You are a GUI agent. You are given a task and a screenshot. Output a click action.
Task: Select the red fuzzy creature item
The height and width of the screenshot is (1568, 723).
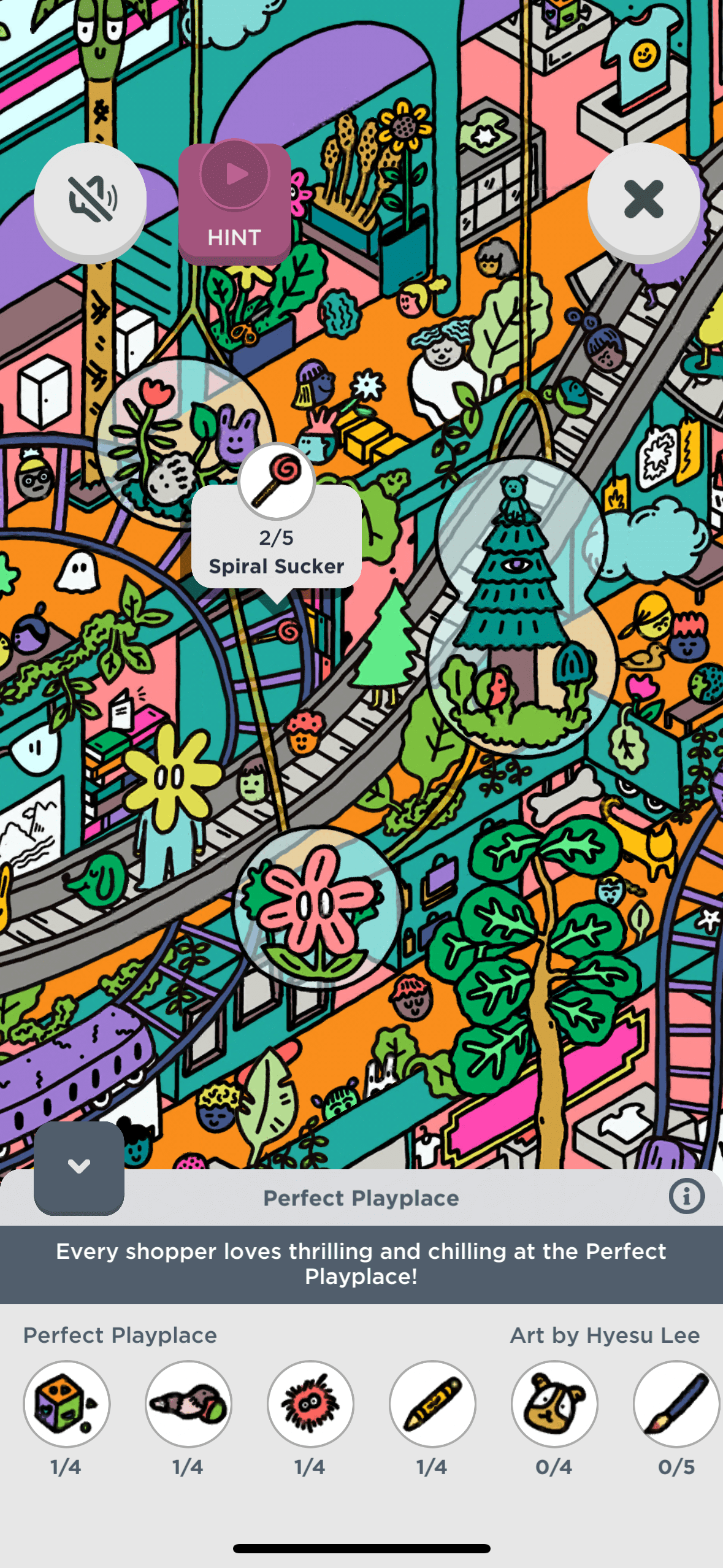(310, 1404)
